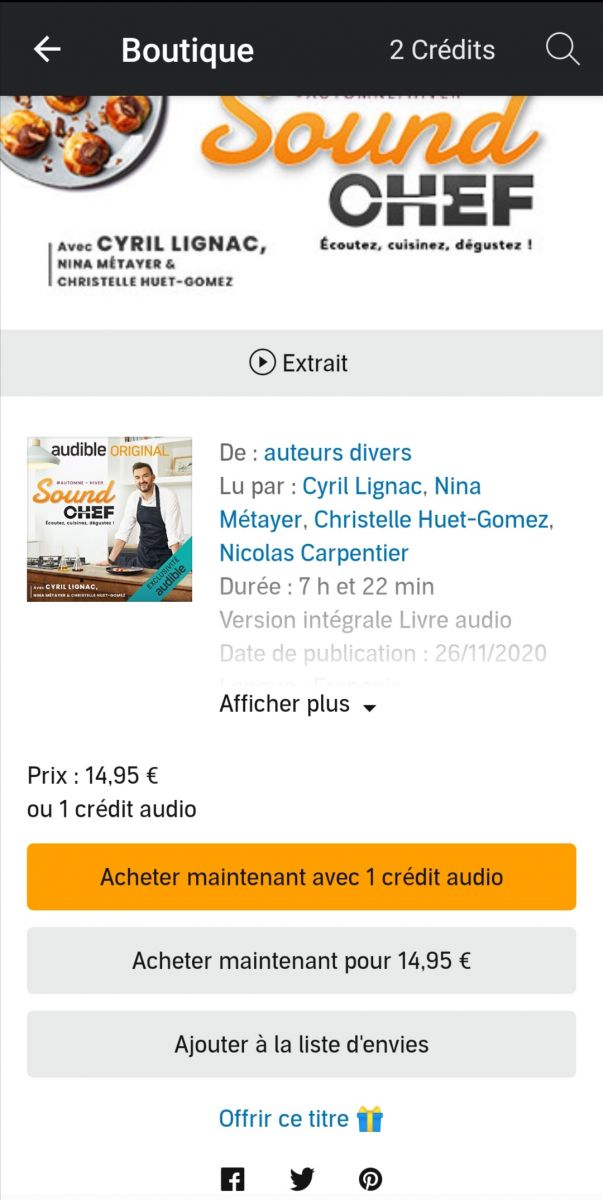This screenshot has height=1200, width=603.
Task: Expand details with Afficher plus
Action: pos(297,705)
